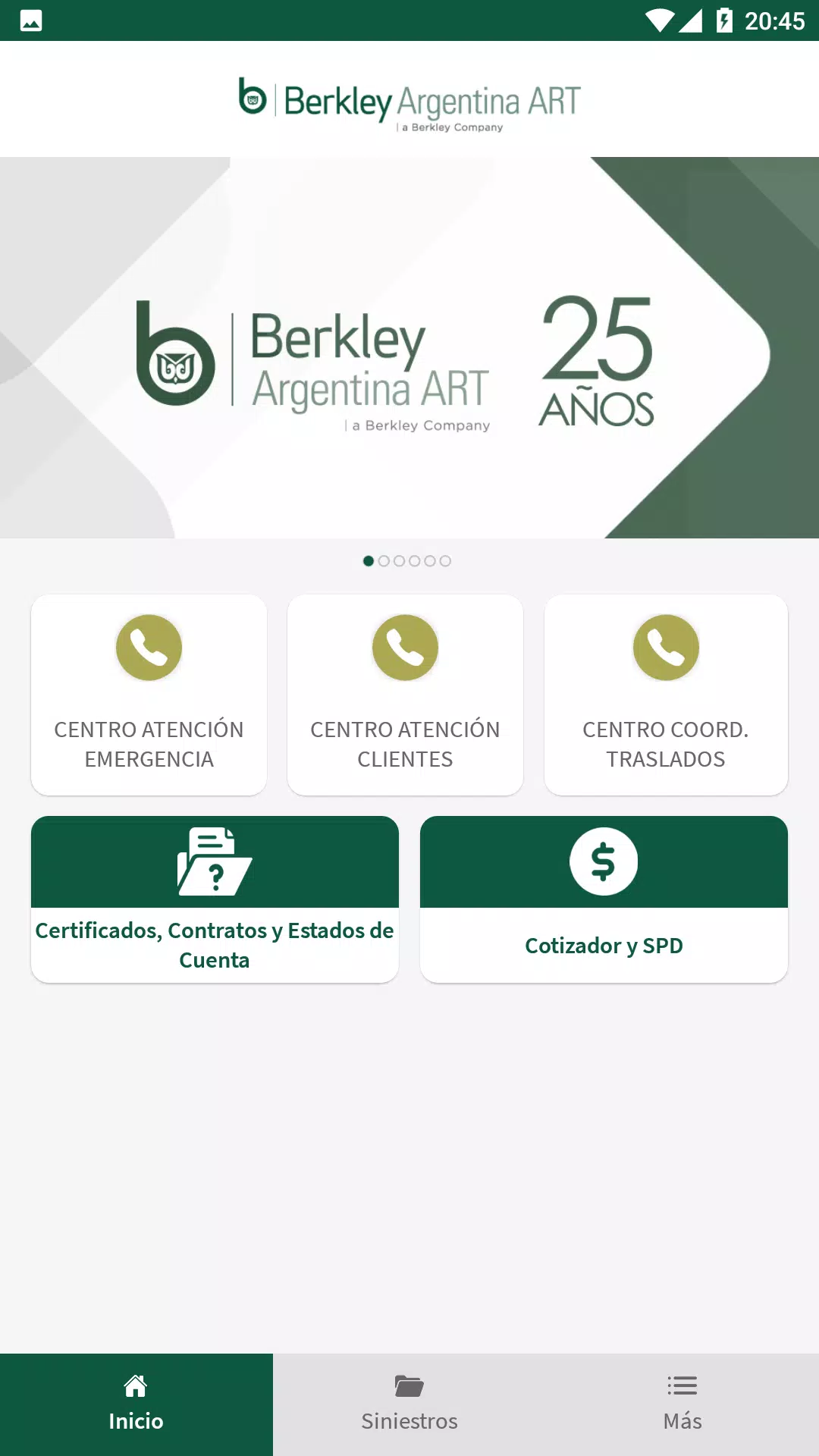
Task: Call Centro Atención Emergencia
Action: (x=149, y=694)
